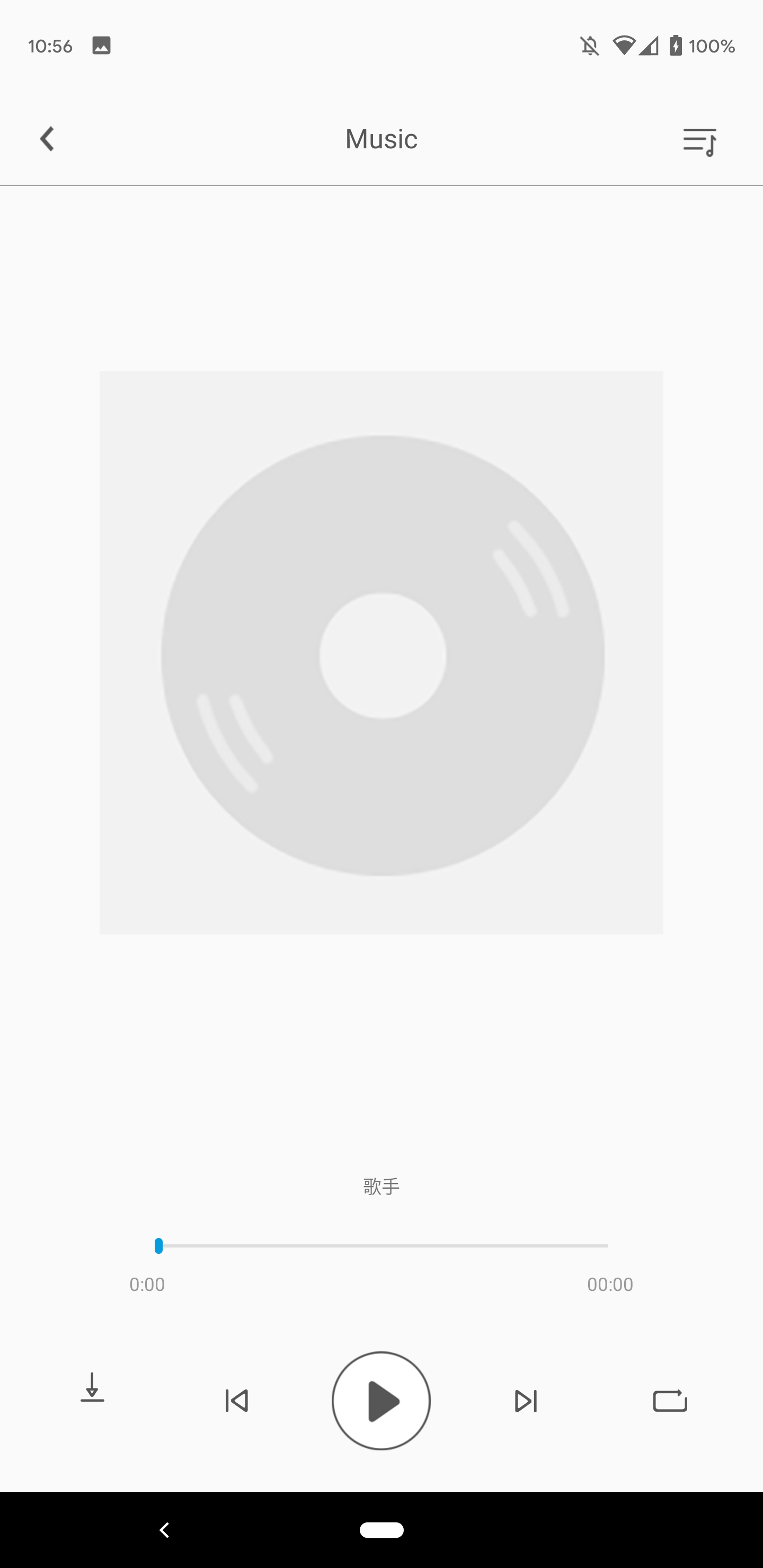Toggle the repeat mode icon
The width and height of the screenshot is (763, 1568).
(670, 1401)
